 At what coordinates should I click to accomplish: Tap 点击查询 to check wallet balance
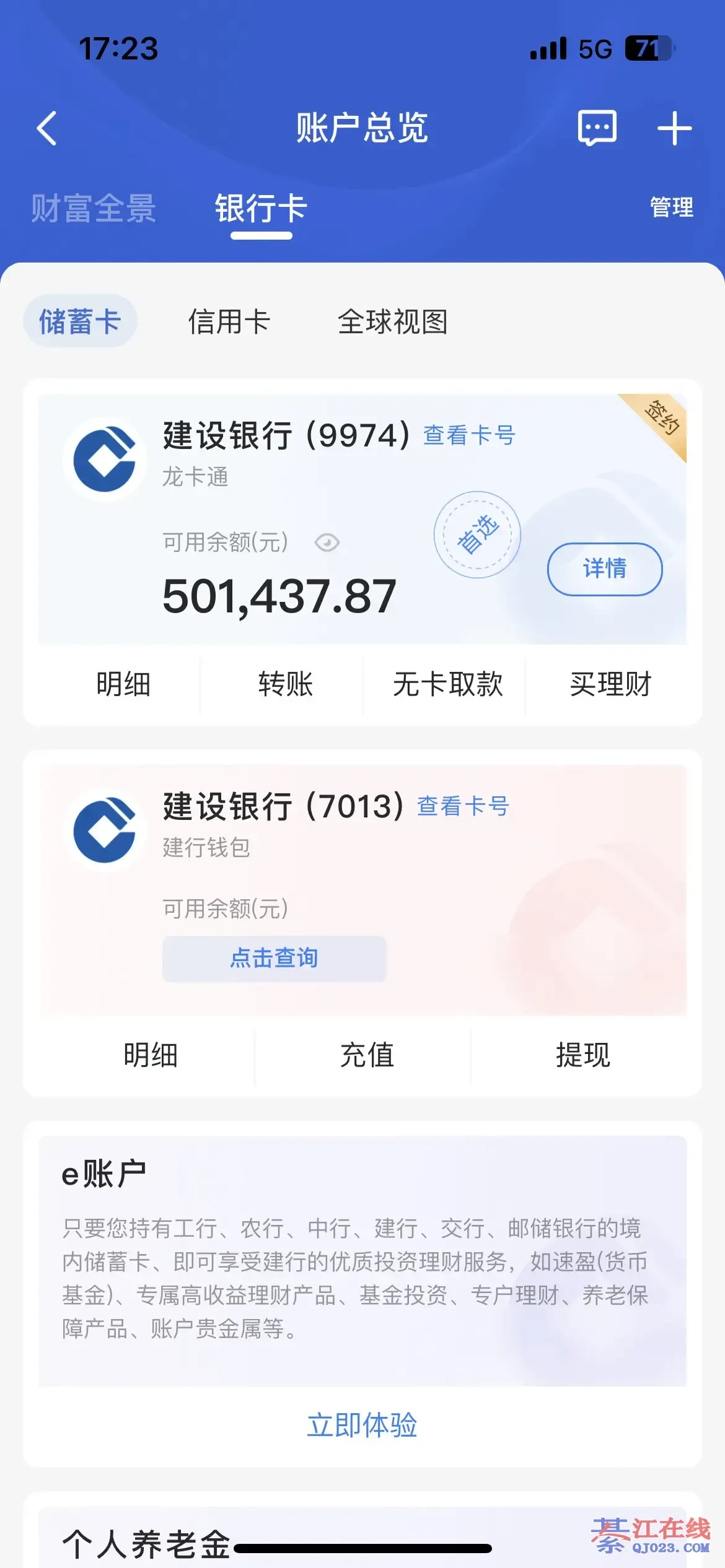tap(274, 958)
